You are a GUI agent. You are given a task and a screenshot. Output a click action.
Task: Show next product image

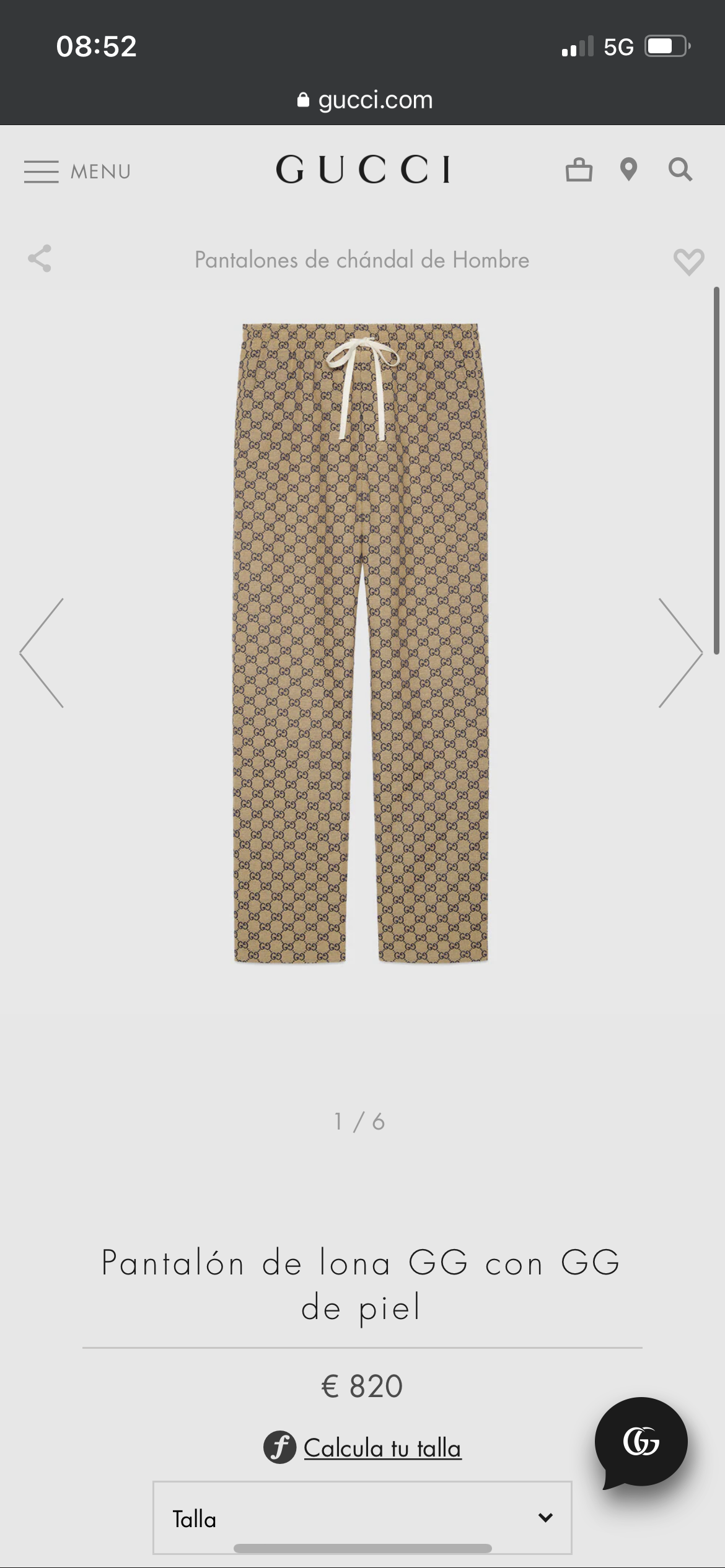coord(680,653)
